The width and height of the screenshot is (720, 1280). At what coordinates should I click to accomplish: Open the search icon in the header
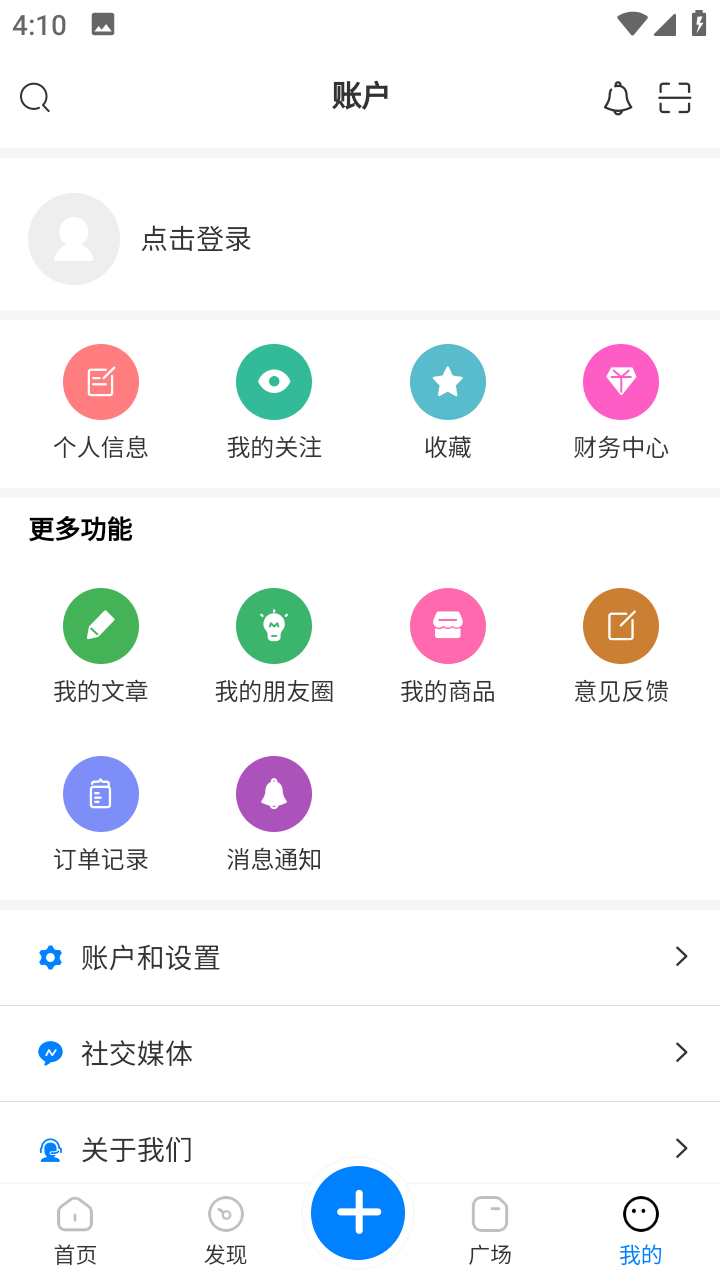[35, 98]
